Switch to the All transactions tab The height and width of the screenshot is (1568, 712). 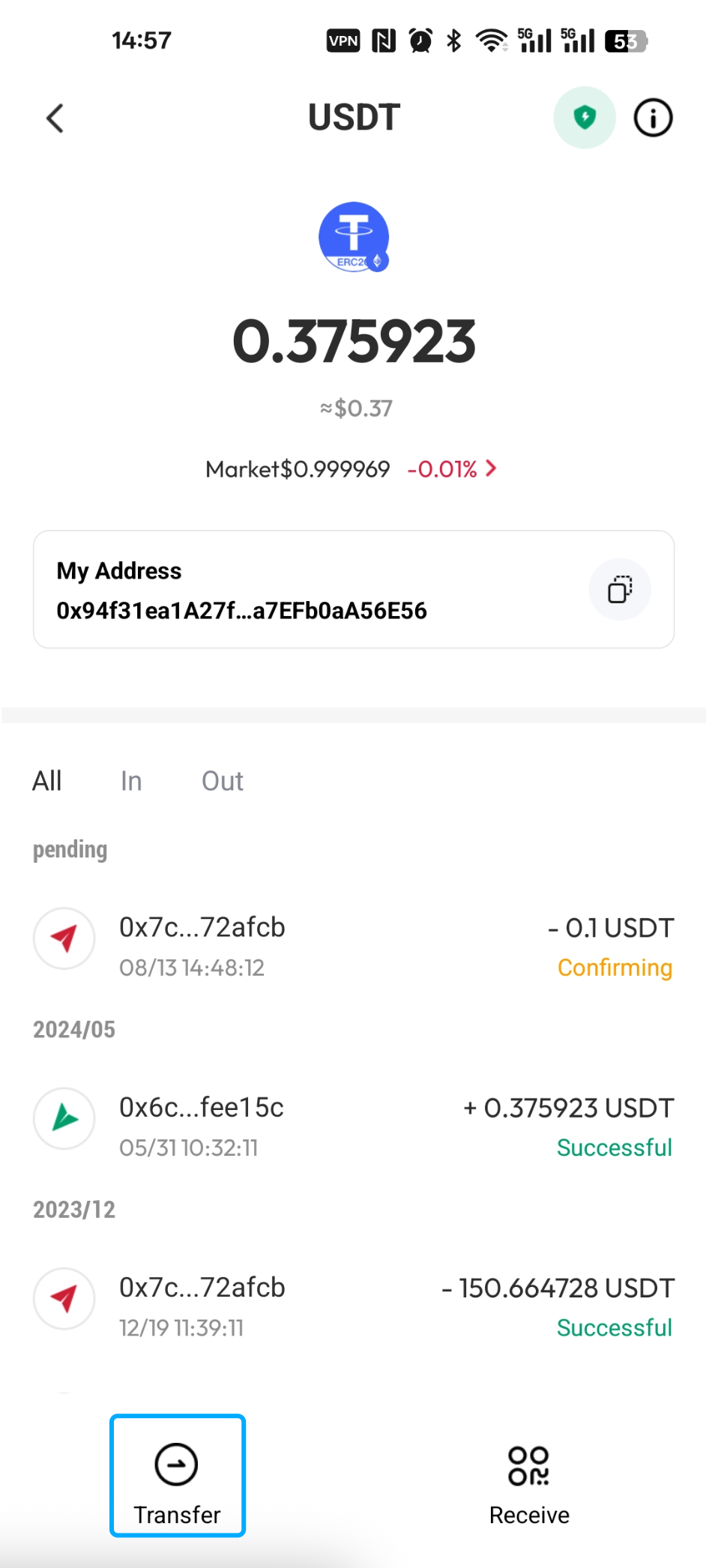[x=46, y=781]
